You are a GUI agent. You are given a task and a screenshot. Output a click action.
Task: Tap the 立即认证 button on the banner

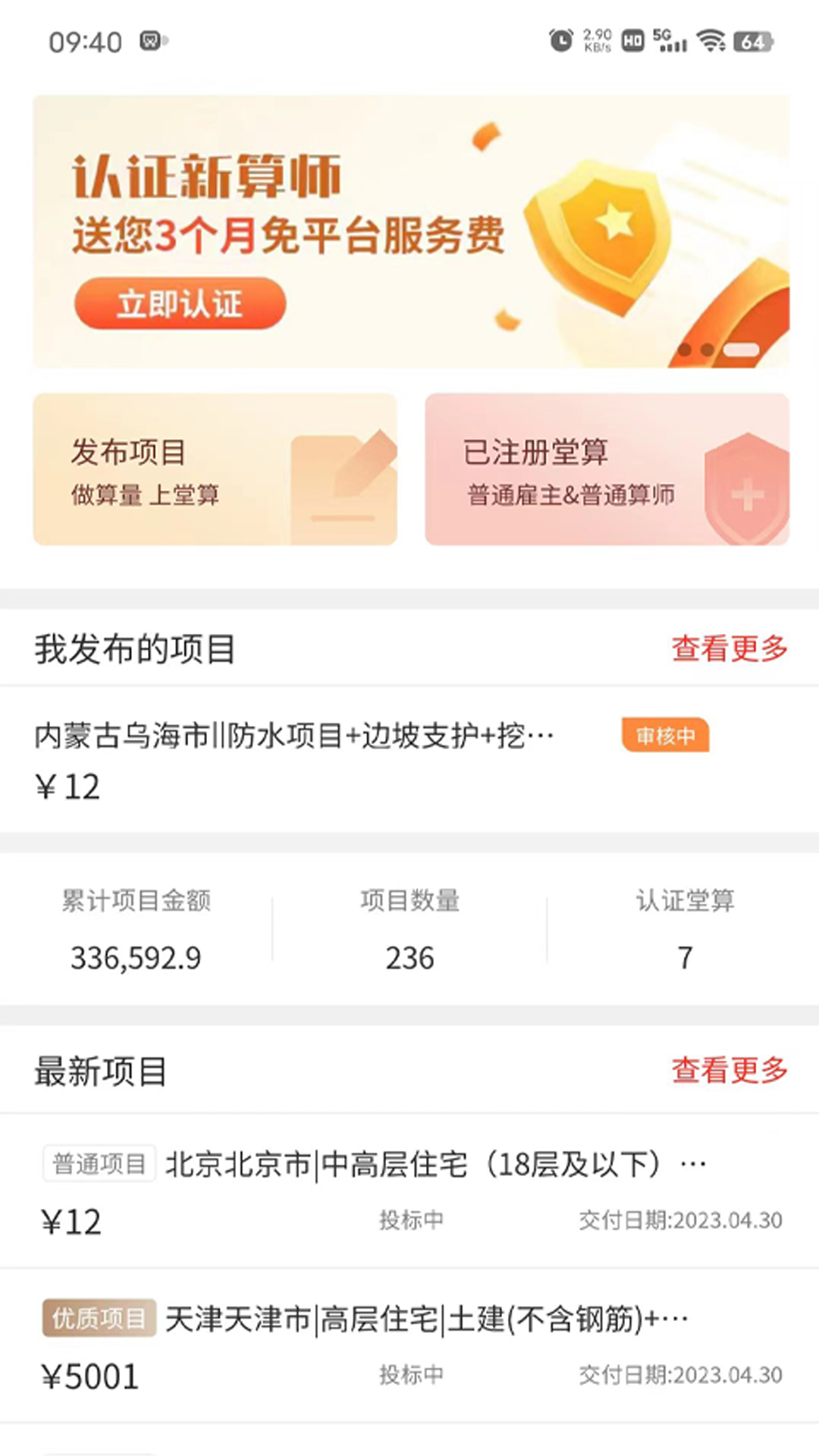click(x=180, y=303)
